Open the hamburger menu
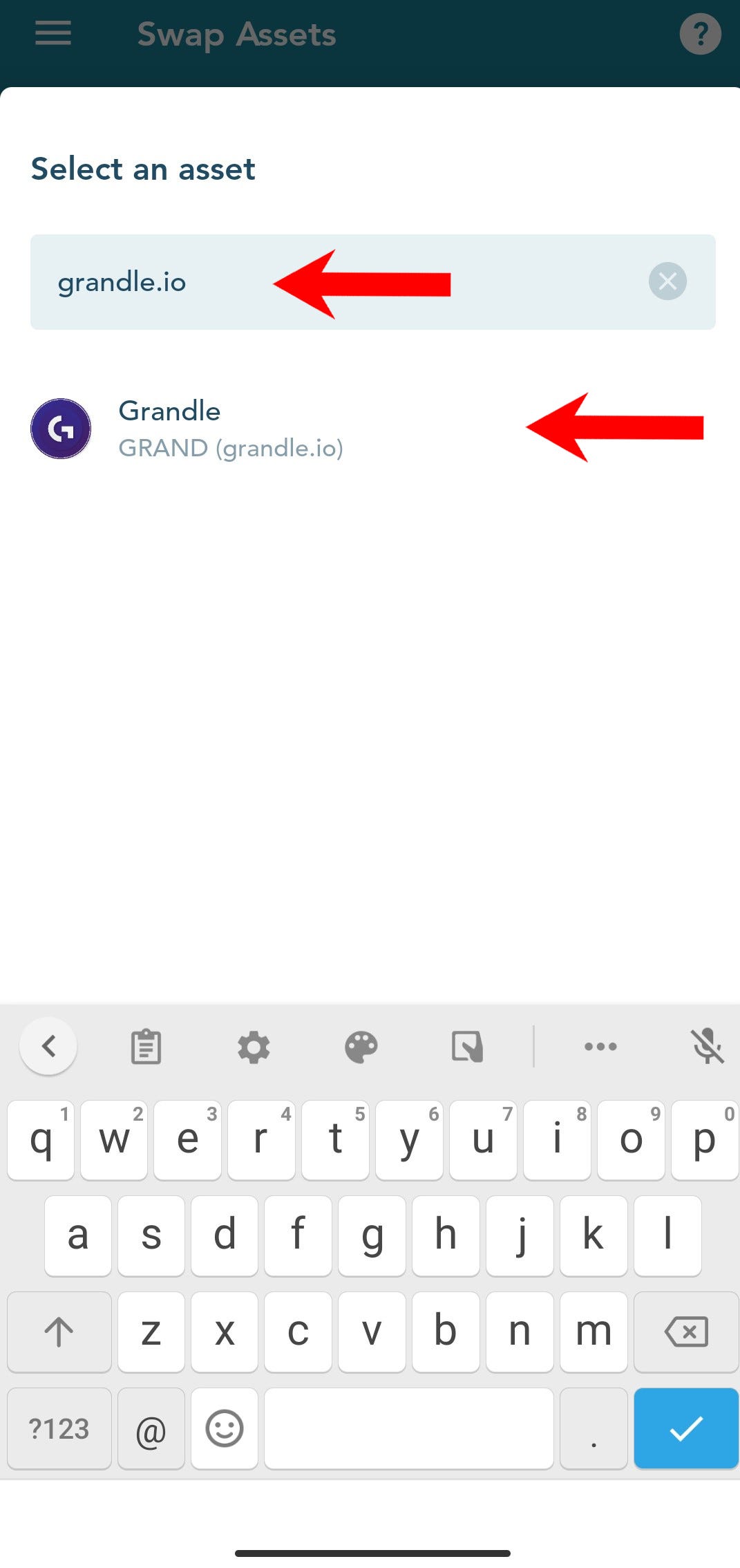The width and height of the screenshot is (740, 1568). point(53,33)
